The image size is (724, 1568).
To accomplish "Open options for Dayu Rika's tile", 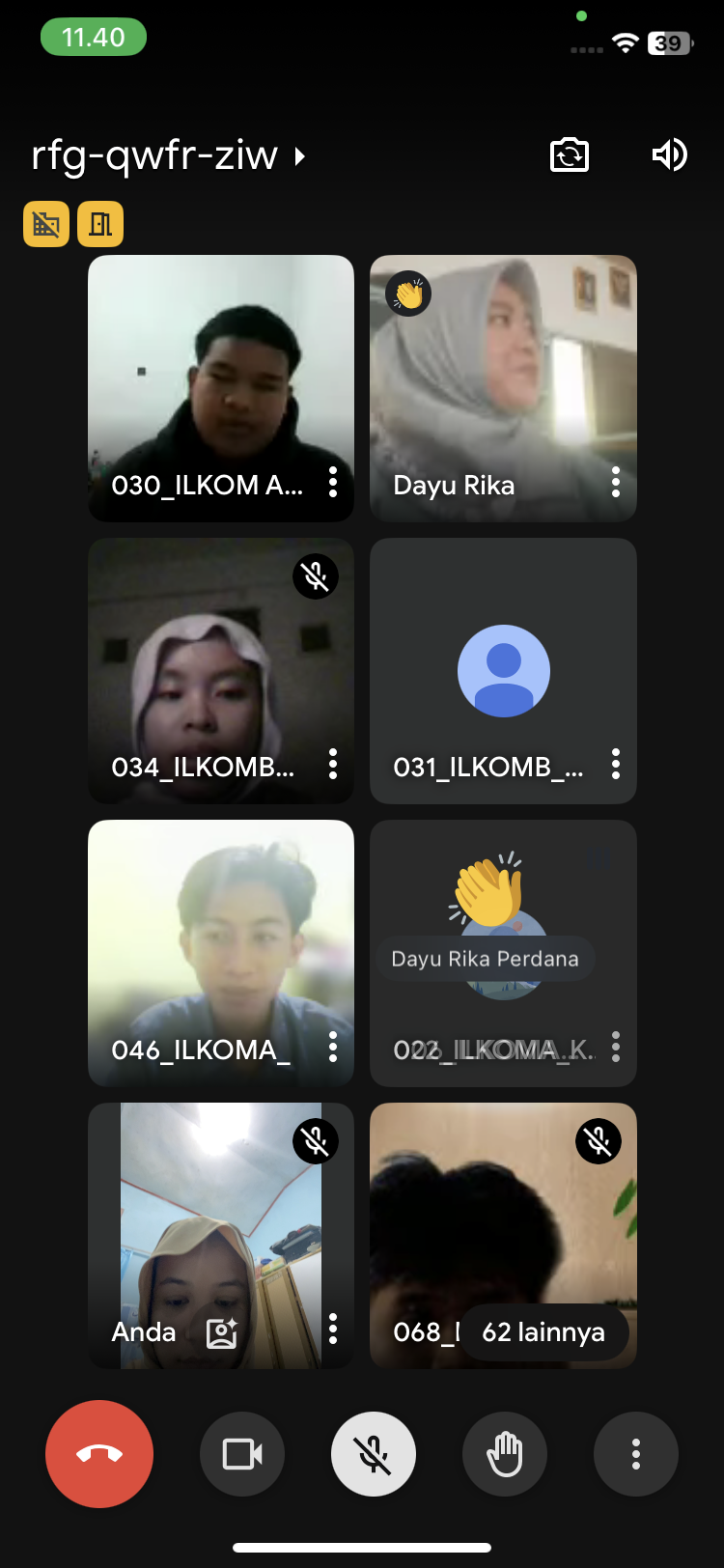I will click(x=615, y=482).
